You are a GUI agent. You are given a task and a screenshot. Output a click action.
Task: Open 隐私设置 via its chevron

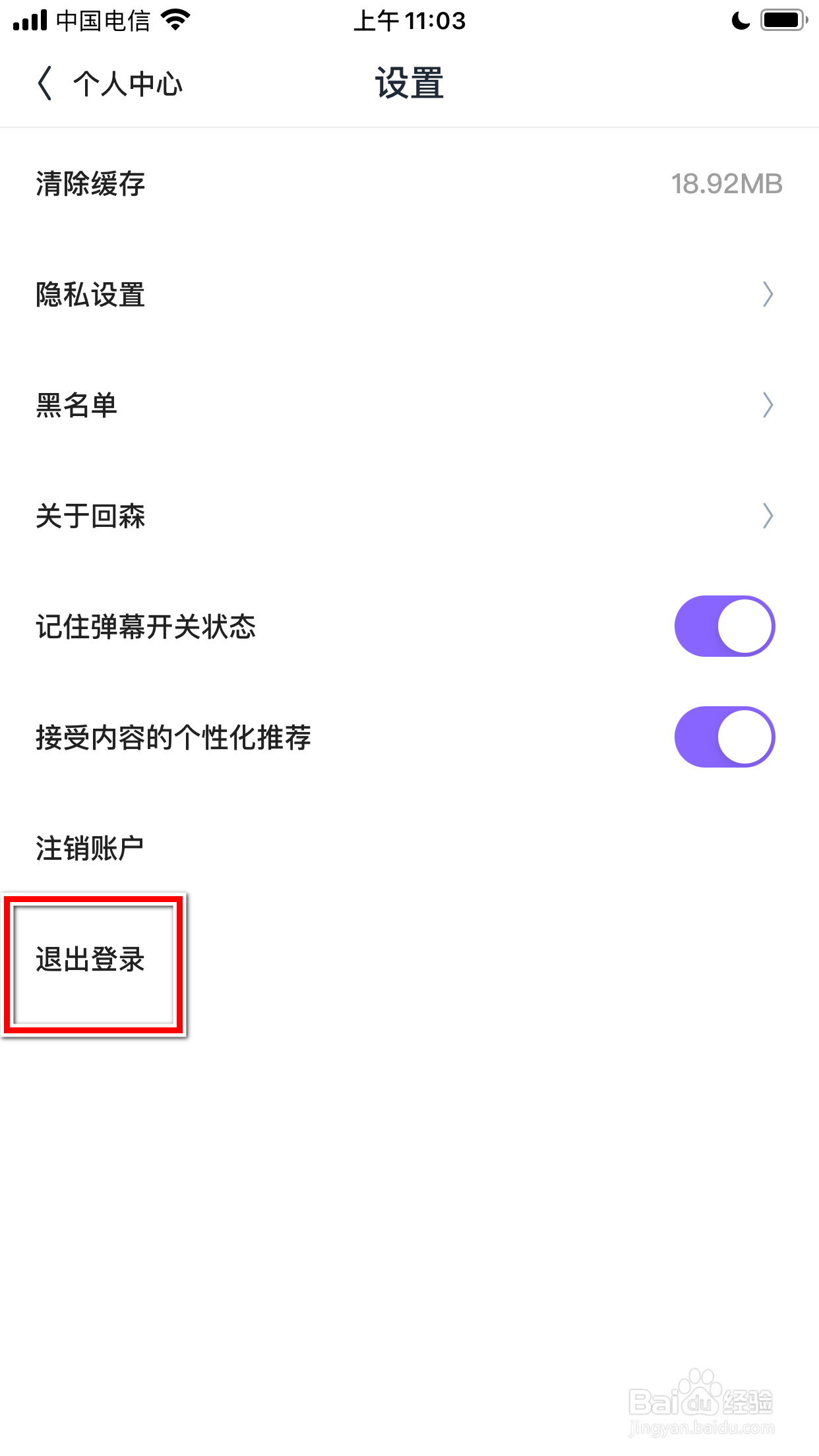point(767,295)
